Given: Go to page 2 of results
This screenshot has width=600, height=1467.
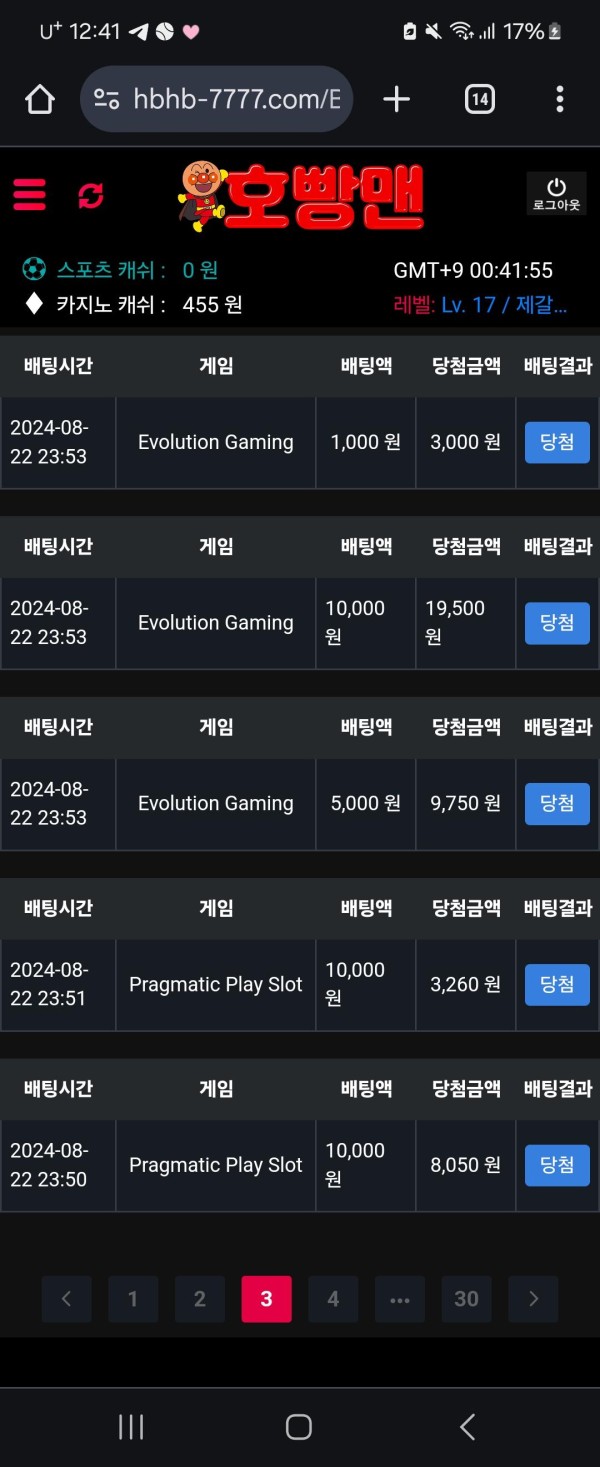Looking at the screenshot, I should click(x=200, y=1299).
